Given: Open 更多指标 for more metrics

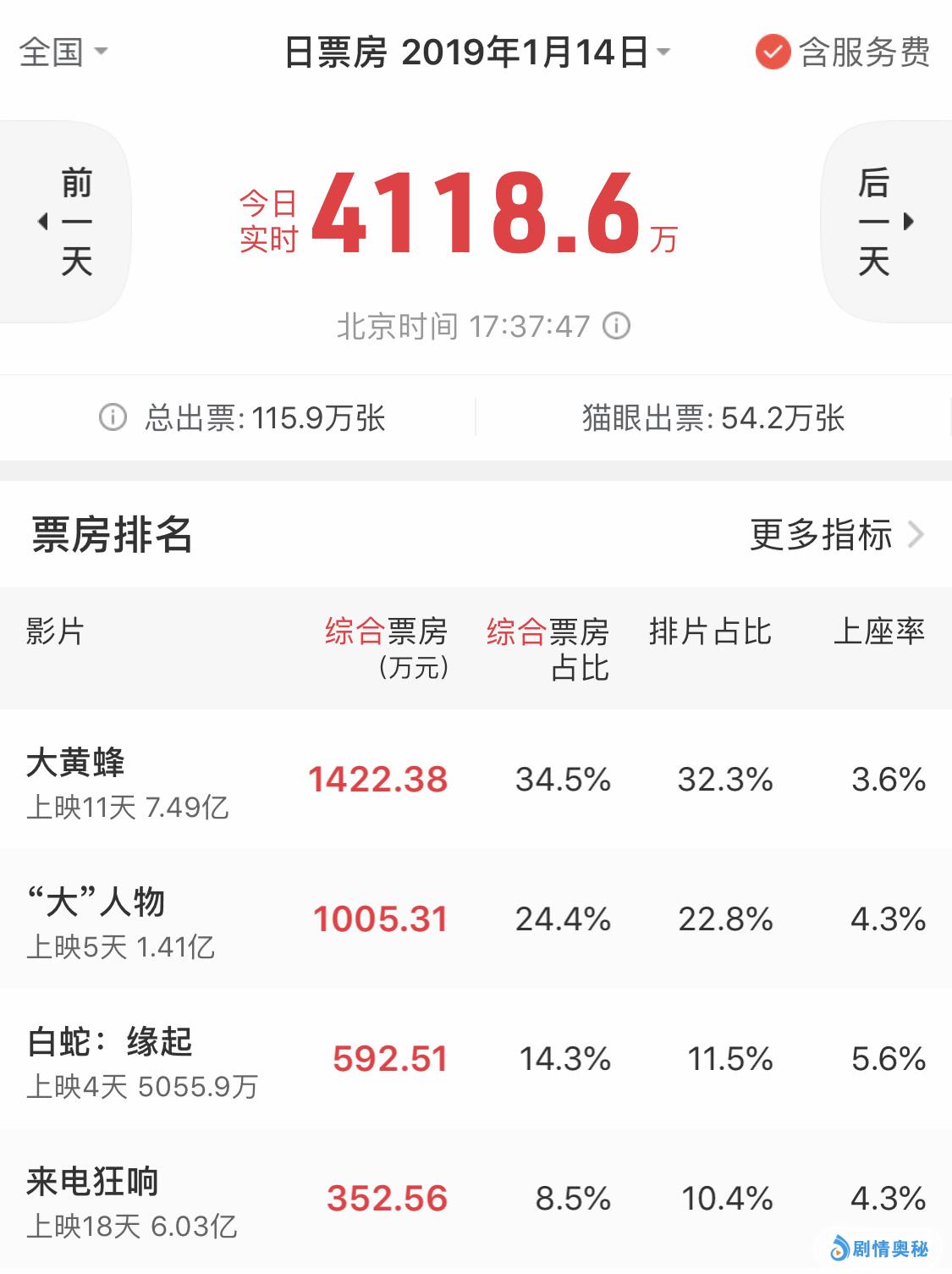Looking at the screenshot, I should click(x=836, y=535).
